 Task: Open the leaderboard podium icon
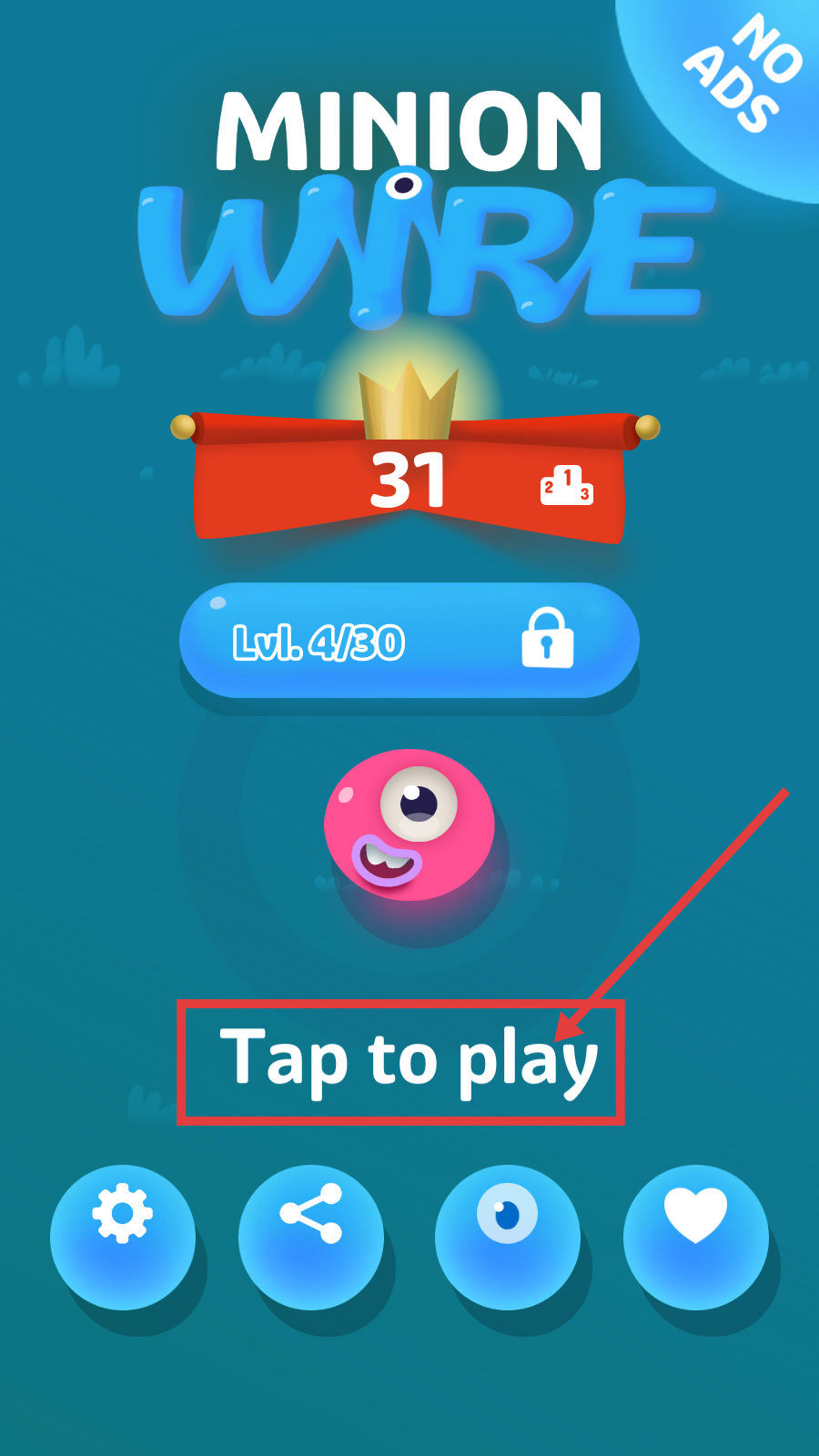(566, 485)
